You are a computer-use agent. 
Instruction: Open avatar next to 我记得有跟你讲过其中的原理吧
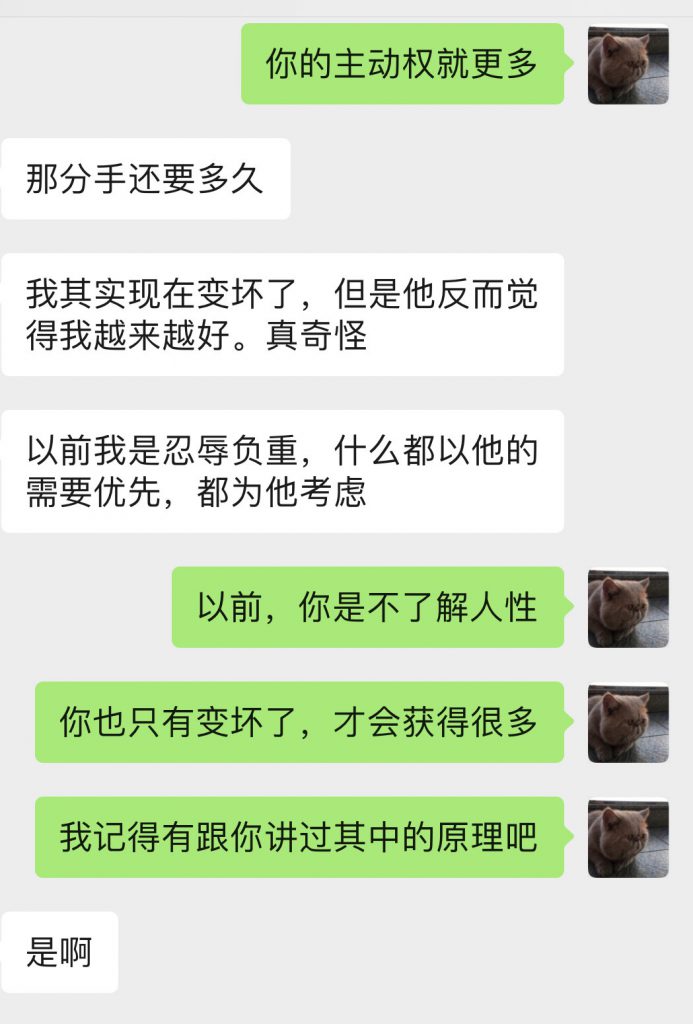(x=628, y=838)
